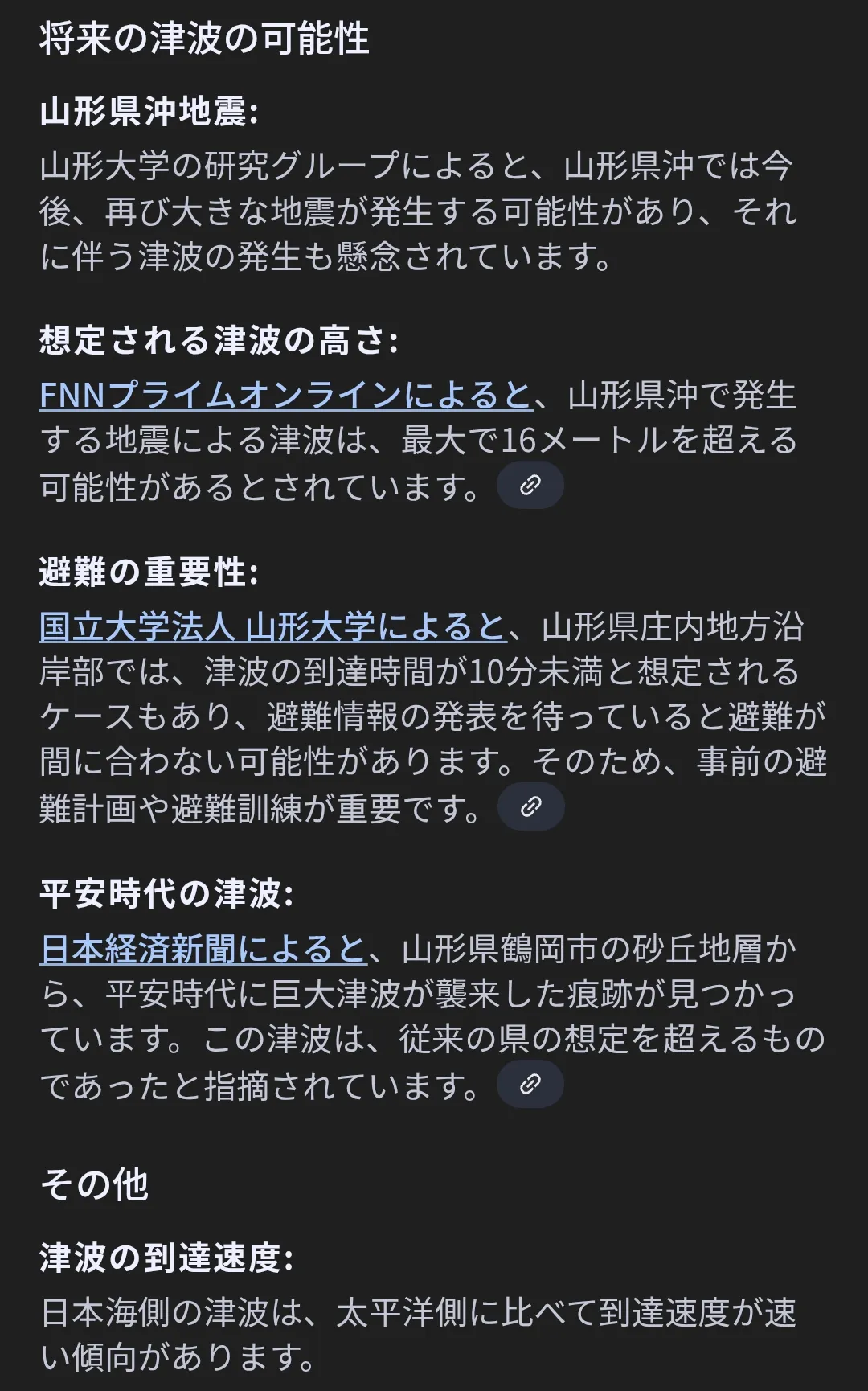Open the FNNプライムオンラインによると link
The image size is (868, 1391).
pyautogui.click(x=285, y=395)
